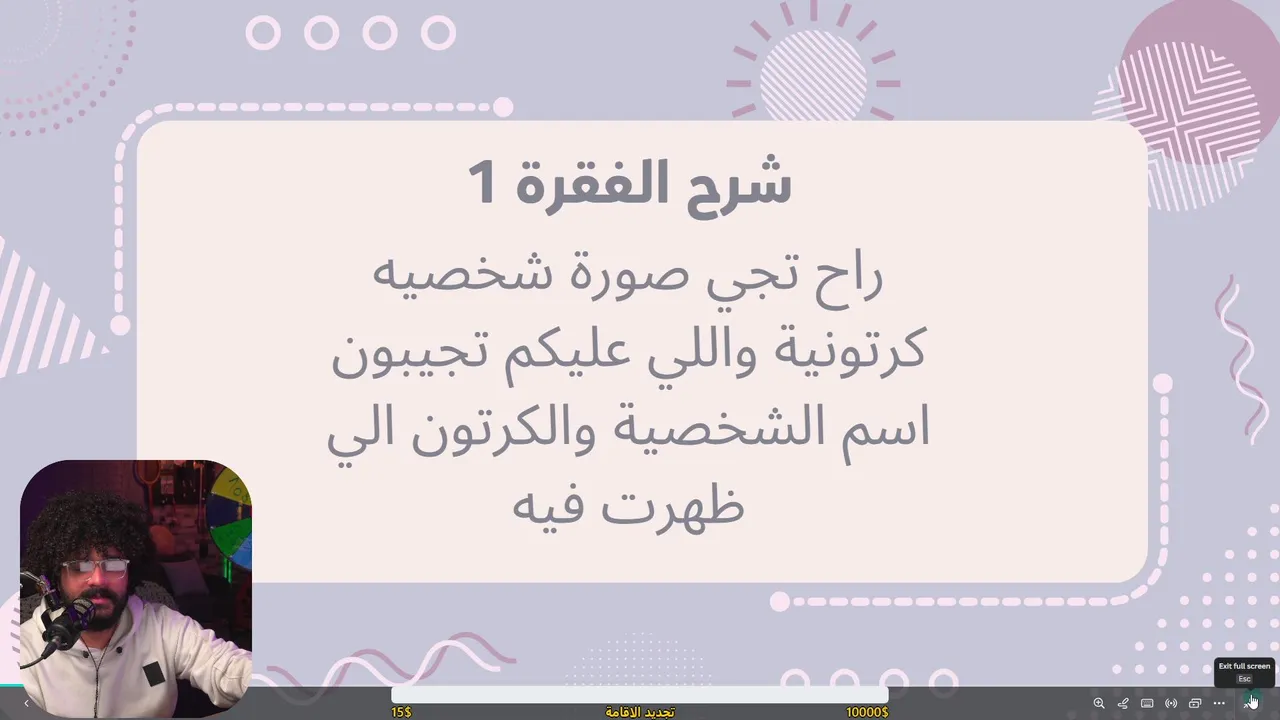Show keyboard shortcuts panel
The image size is (1280, 720).
click(x=1147, y=704)
